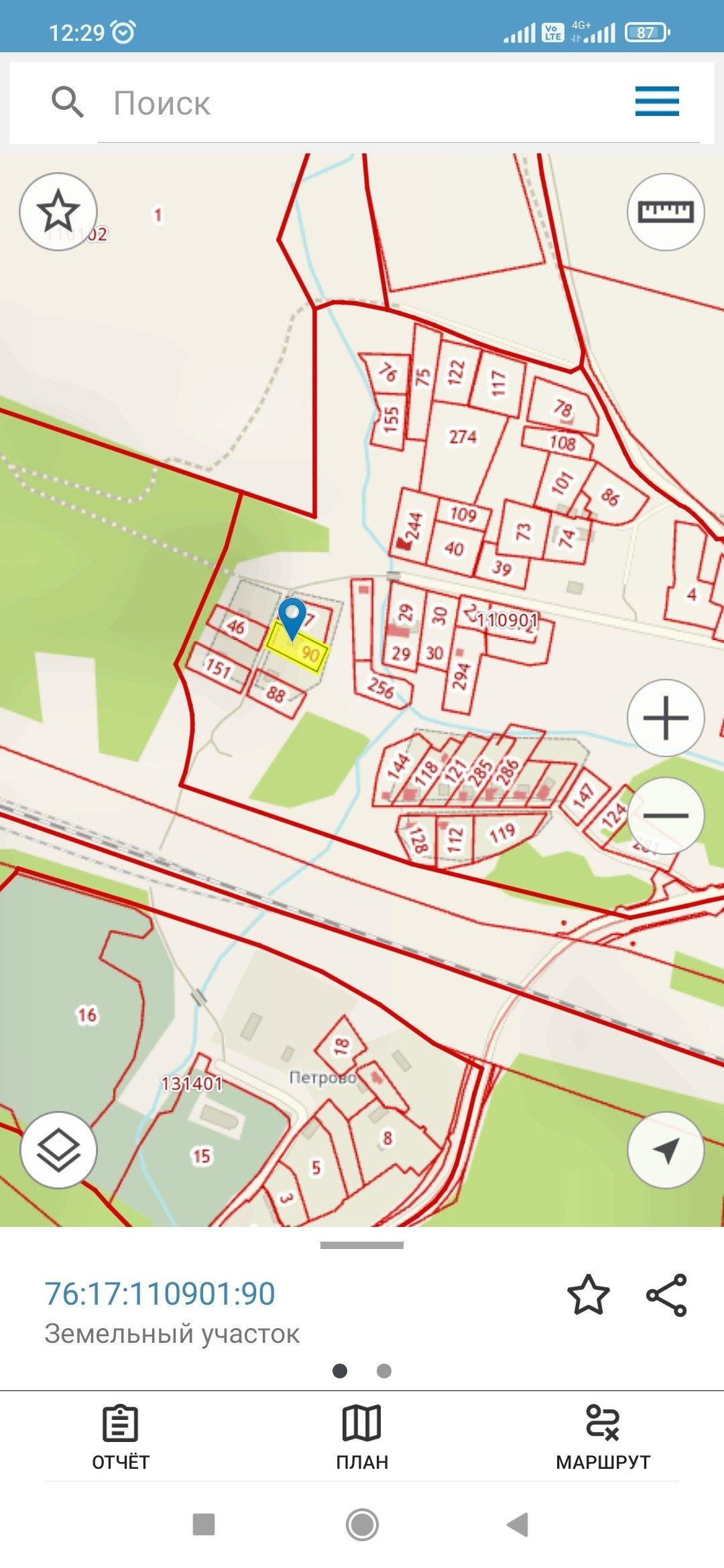The image size is (724, 1568).
Task: Go to the home screen
Action: 362,1524
